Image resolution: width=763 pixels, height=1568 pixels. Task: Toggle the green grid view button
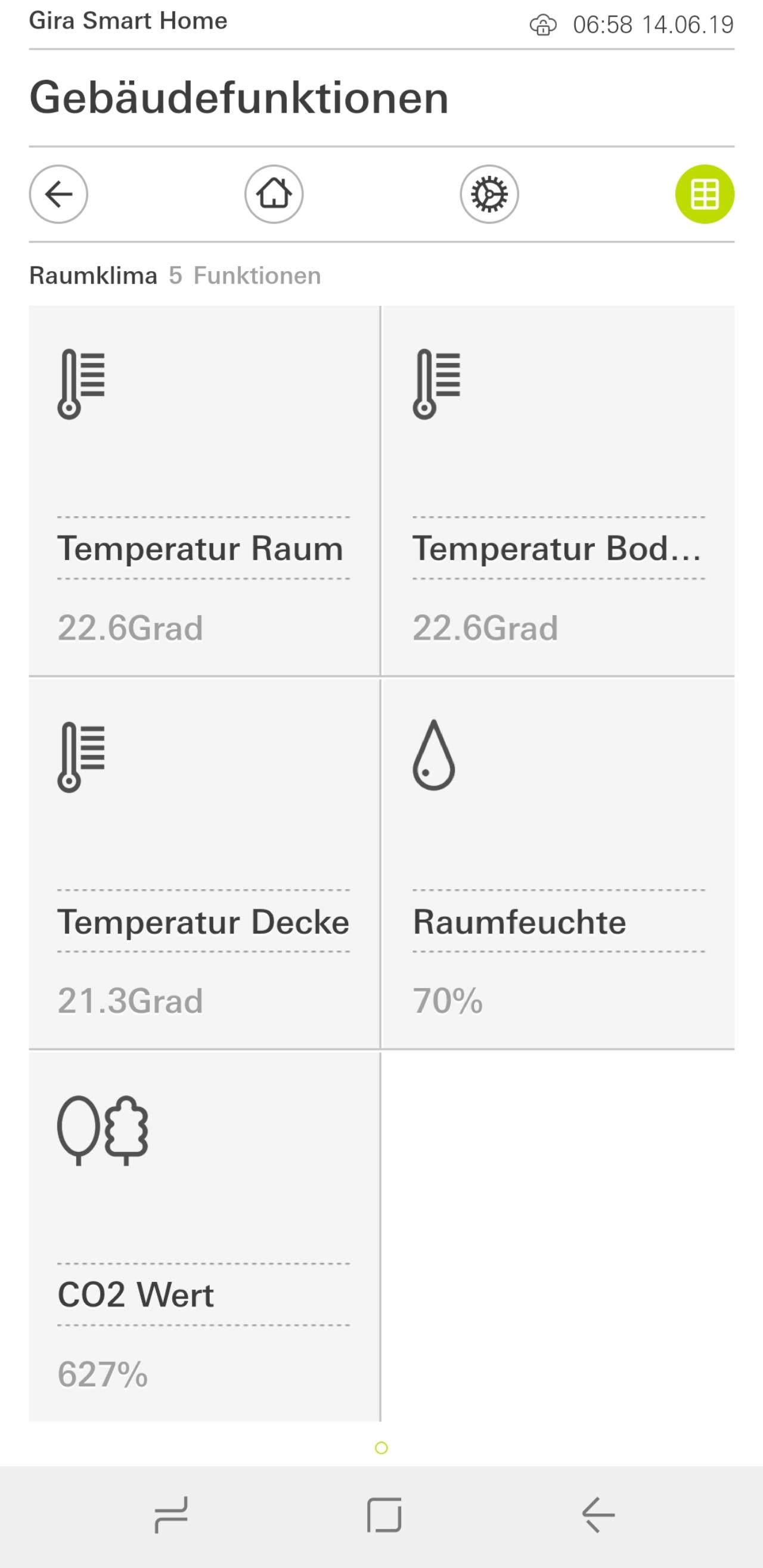pyautogui.click(x=705, y=194)
